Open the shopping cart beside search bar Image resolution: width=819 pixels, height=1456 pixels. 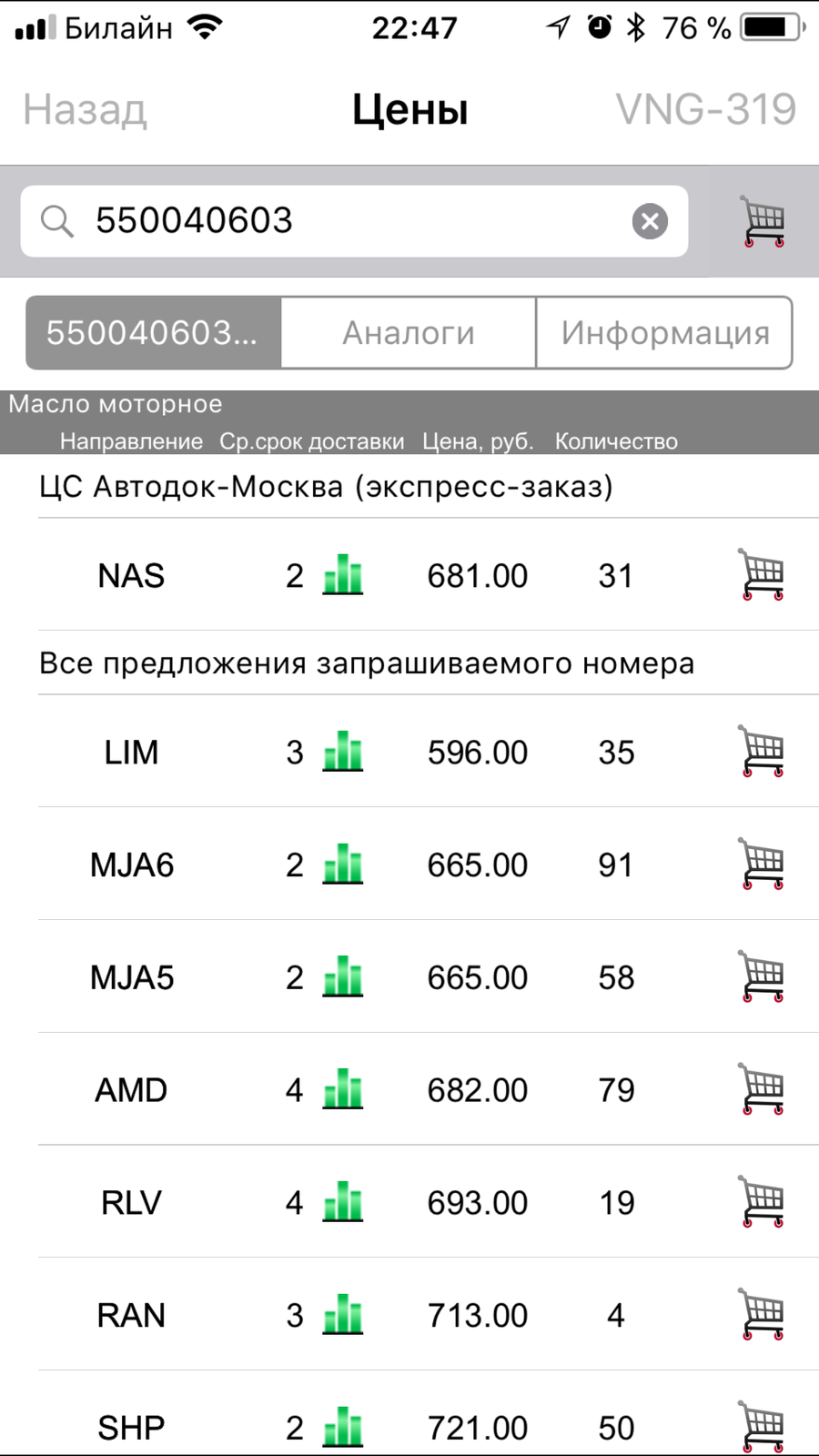(x=763, y=221)
